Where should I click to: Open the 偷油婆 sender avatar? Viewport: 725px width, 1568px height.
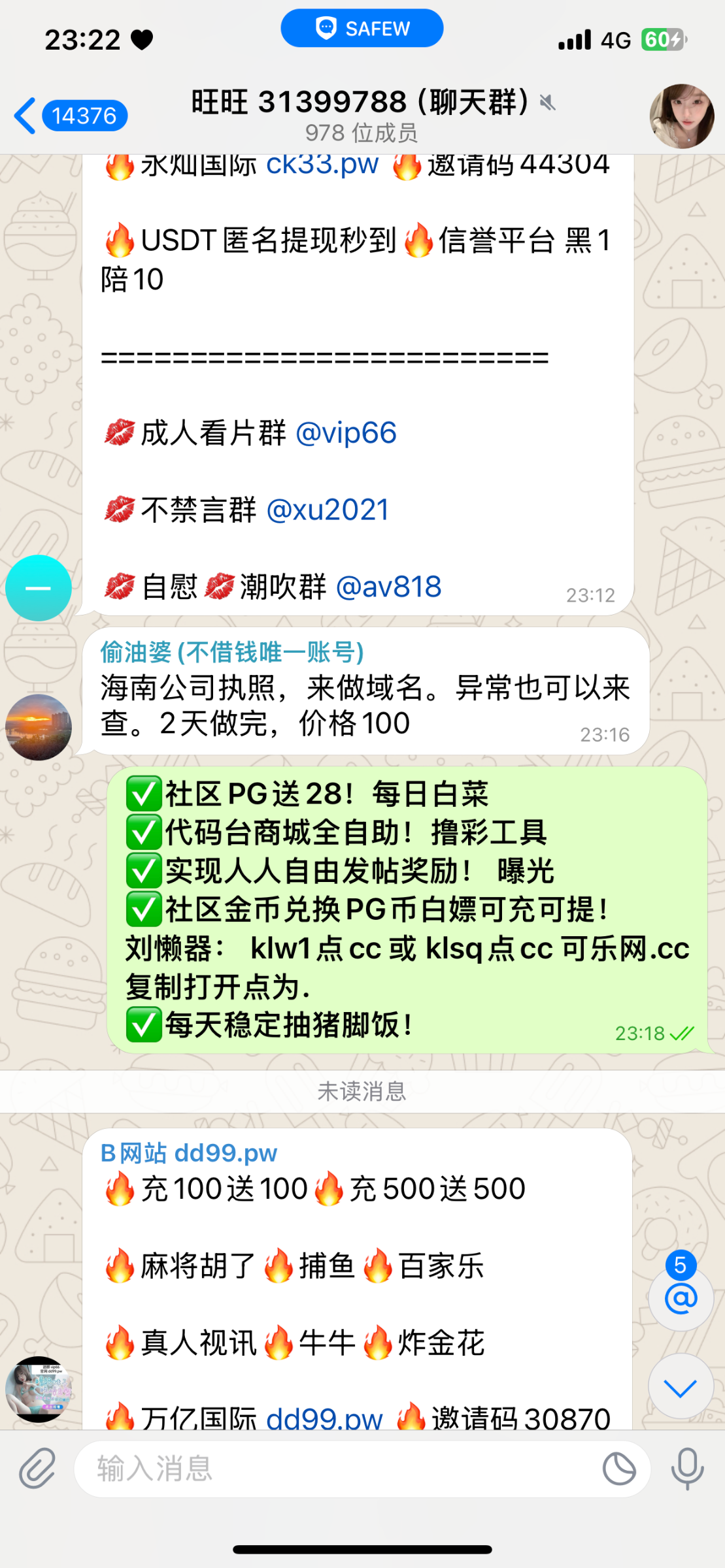click(x=39, y=727)
